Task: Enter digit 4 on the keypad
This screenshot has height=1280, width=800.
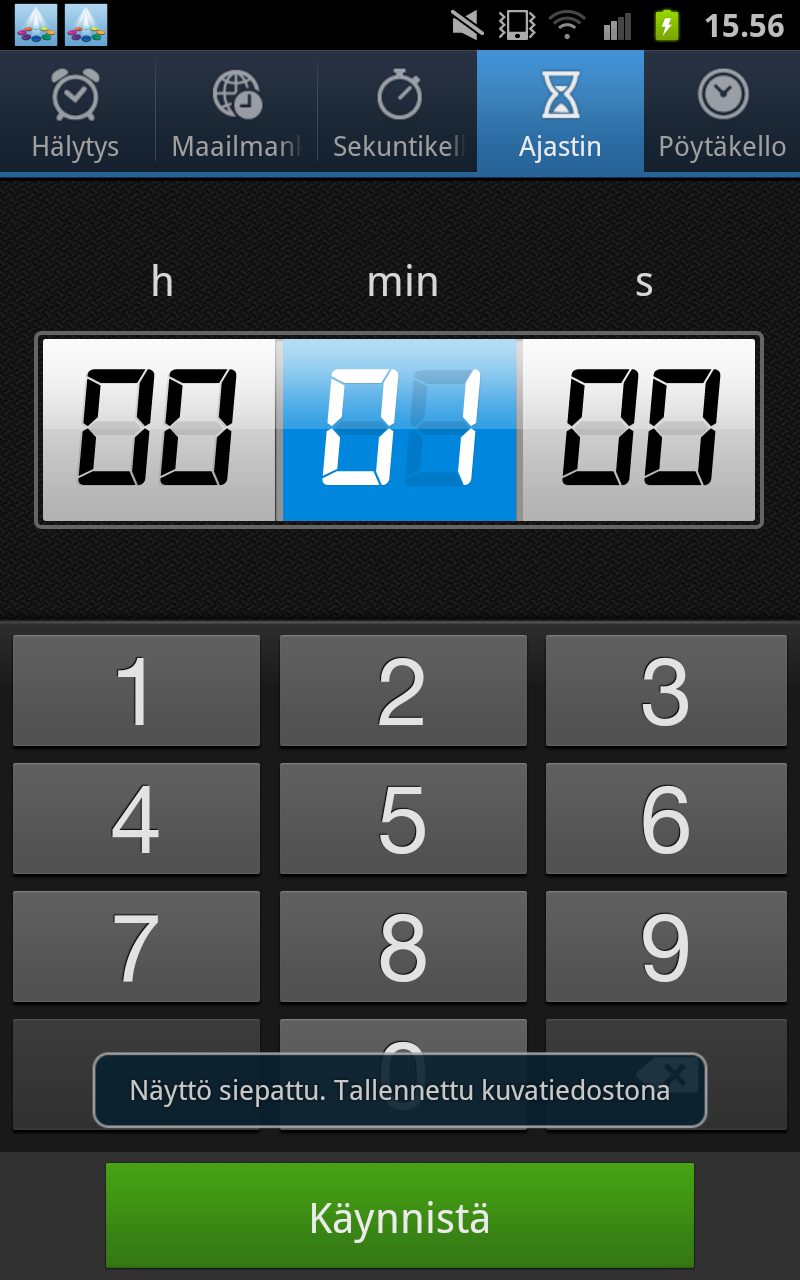Action: (x=136, y=819)
